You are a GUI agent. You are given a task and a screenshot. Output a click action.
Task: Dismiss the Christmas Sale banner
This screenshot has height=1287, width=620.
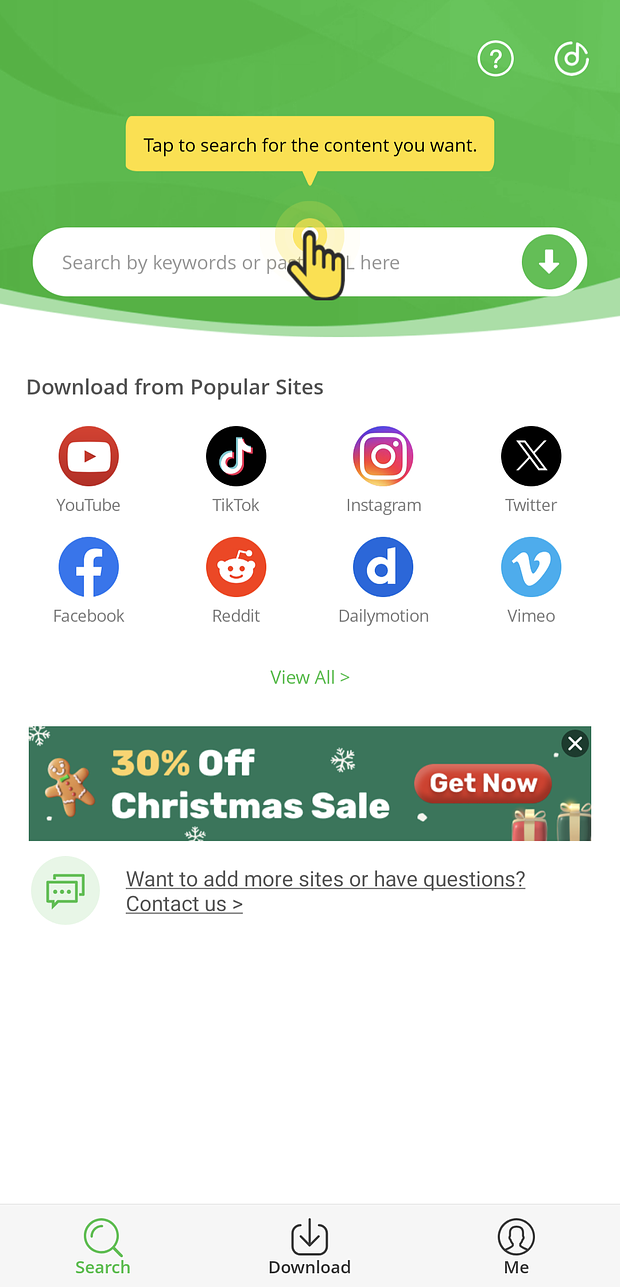click(x=574, y=743)
